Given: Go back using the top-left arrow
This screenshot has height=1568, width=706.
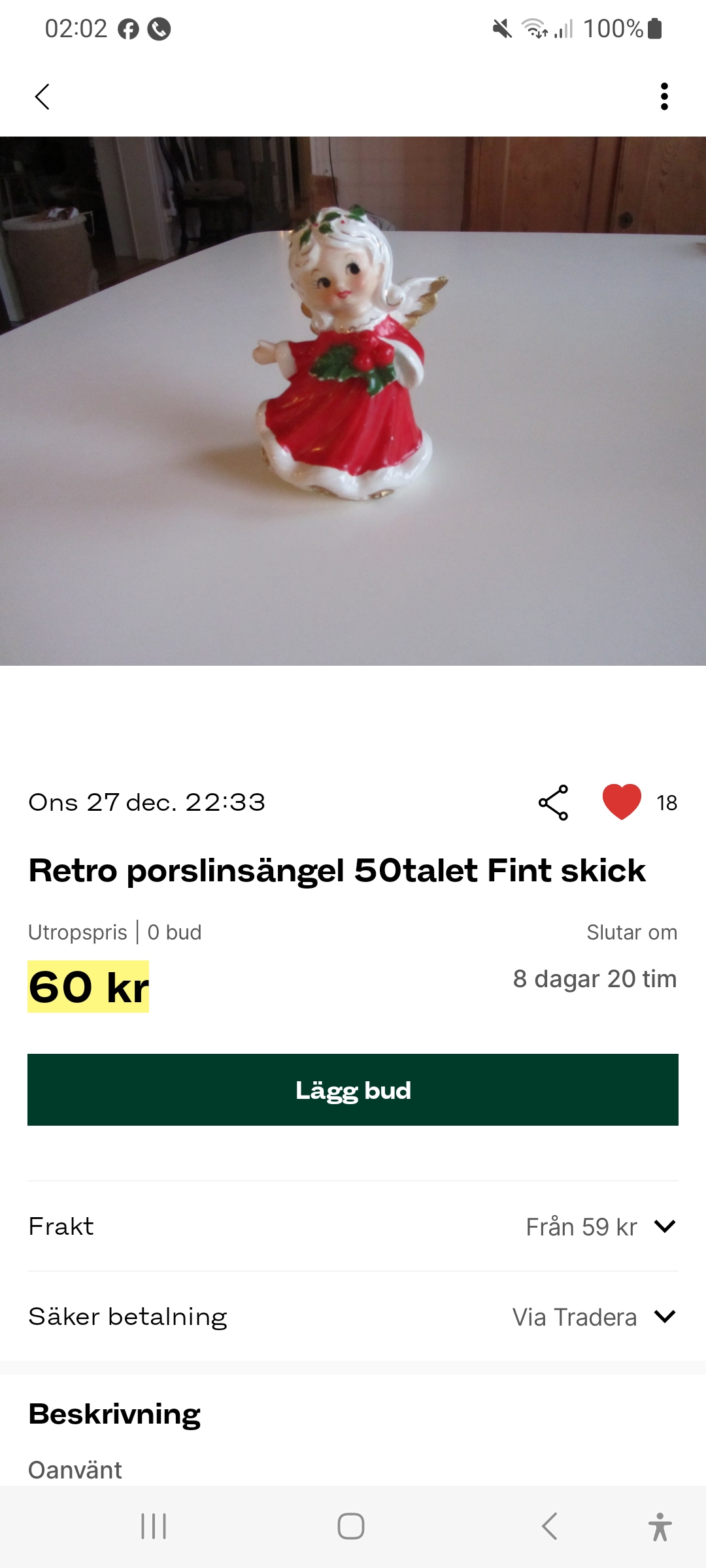Looking at the screenshot, I should coord(42,97).
